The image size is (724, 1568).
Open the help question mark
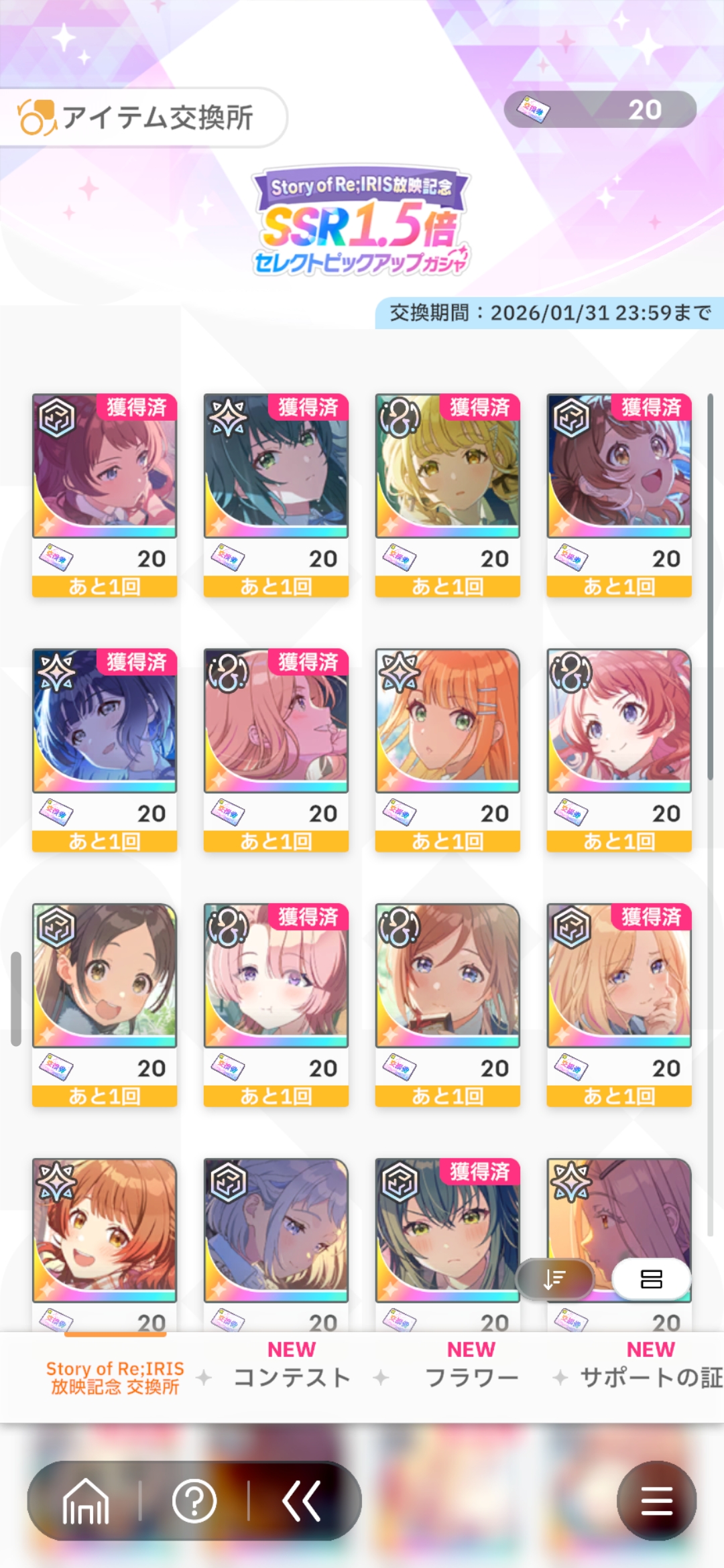[194, 1502]
